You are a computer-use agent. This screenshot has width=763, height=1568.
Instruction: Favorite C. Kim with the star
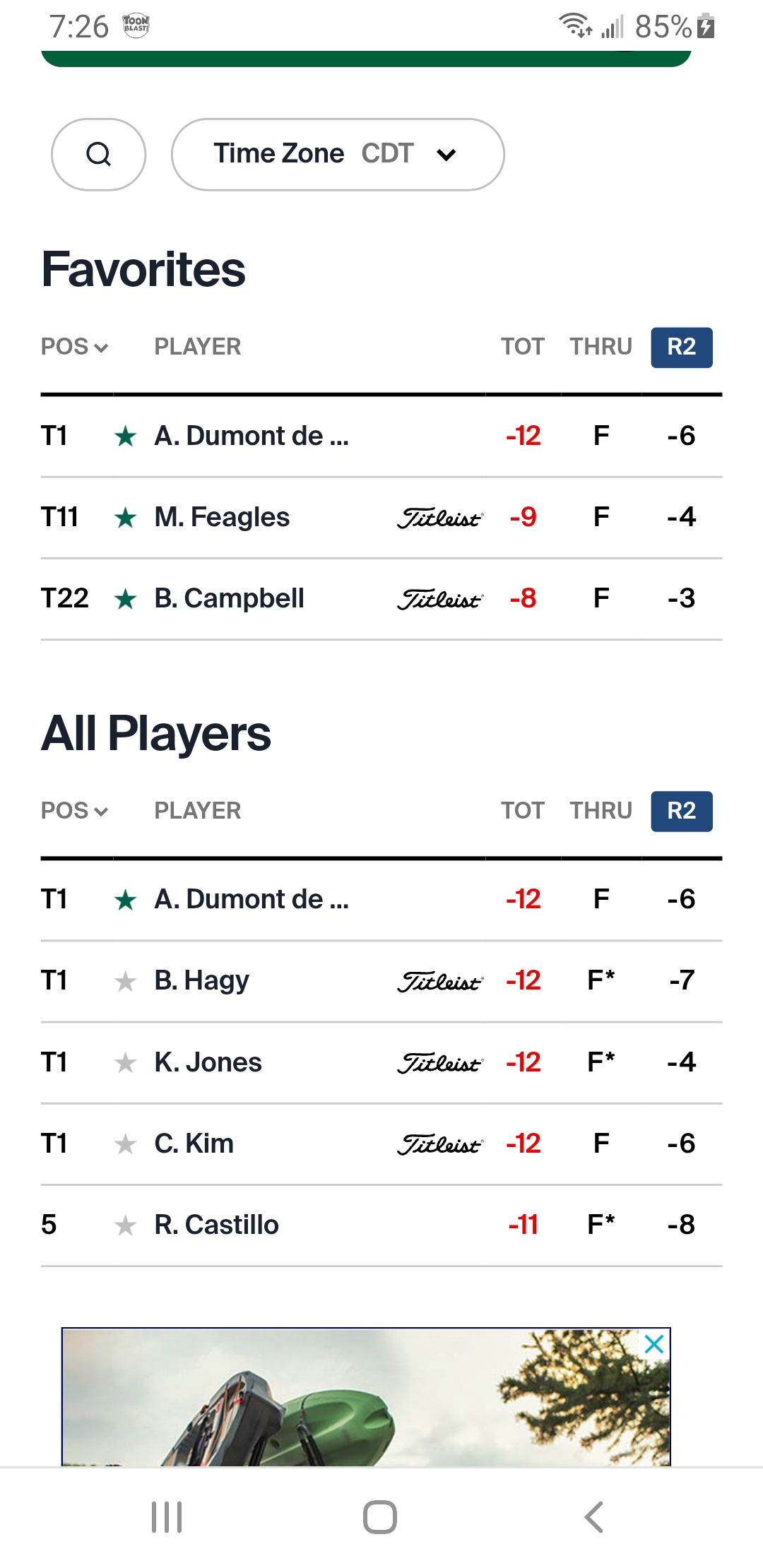126,1144
